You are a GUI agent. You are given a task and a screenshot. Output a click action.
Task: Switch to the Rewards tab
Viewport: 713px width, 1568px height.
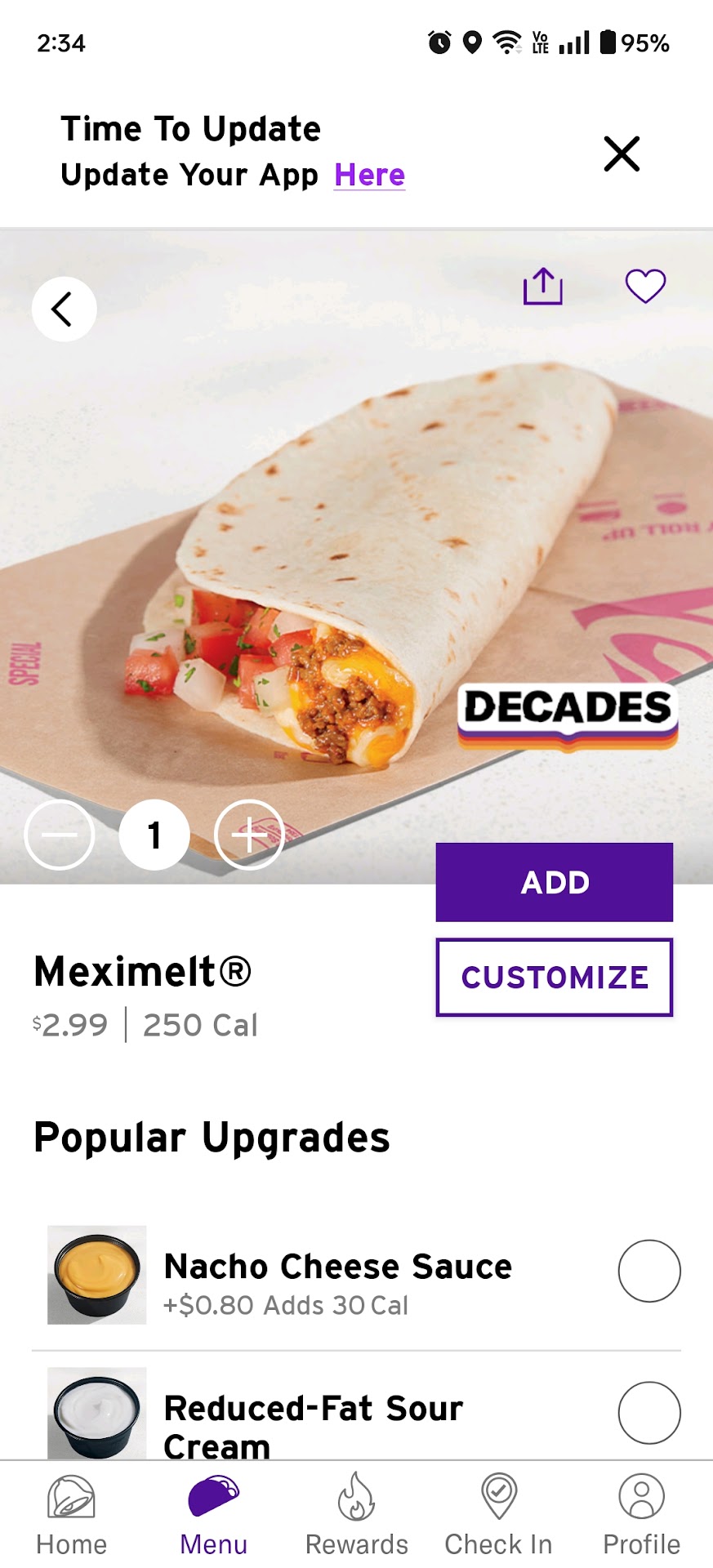(357, 1515)
